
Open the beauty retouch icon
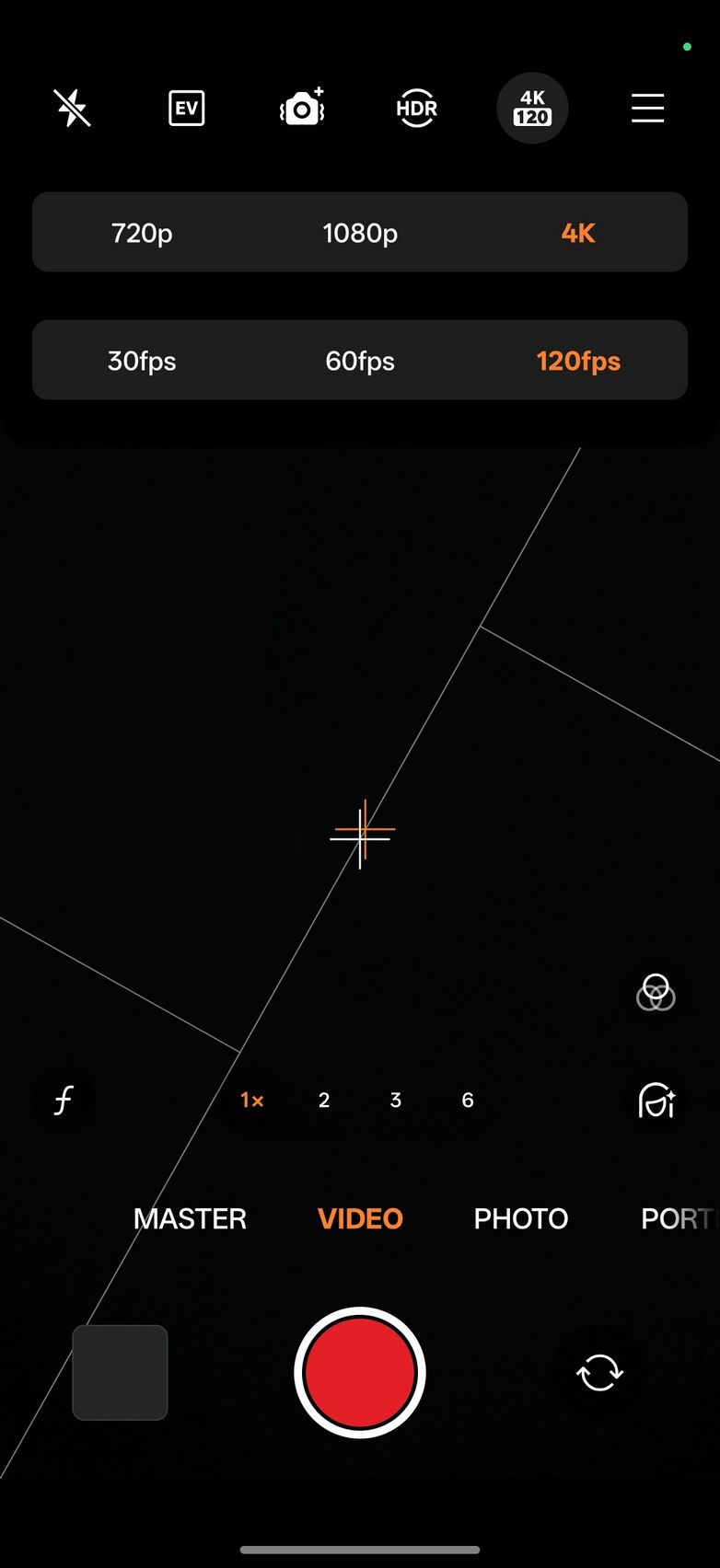[x=656, y=1100]
